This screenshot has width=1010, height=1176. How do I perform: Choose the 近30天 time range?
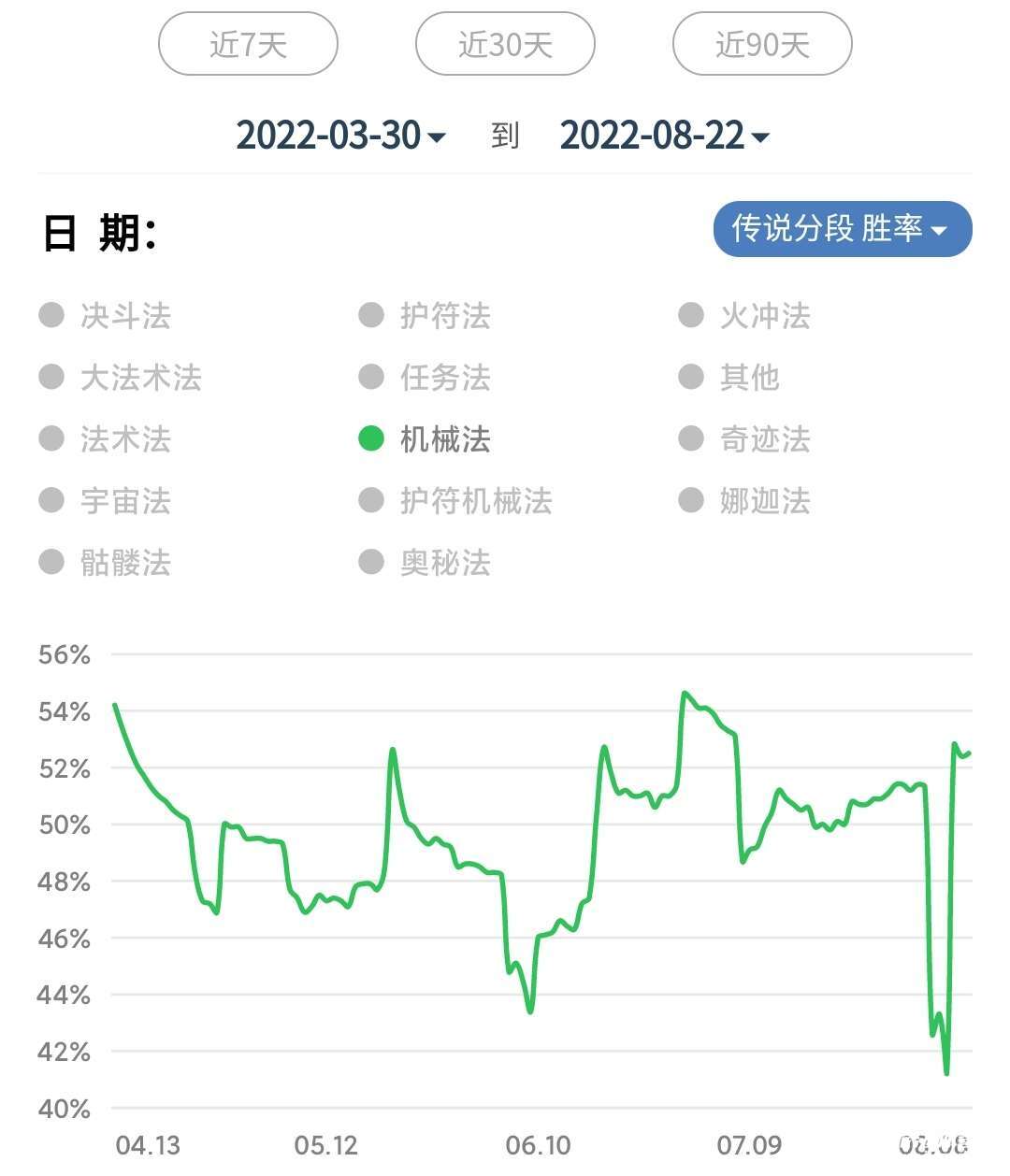505,44
